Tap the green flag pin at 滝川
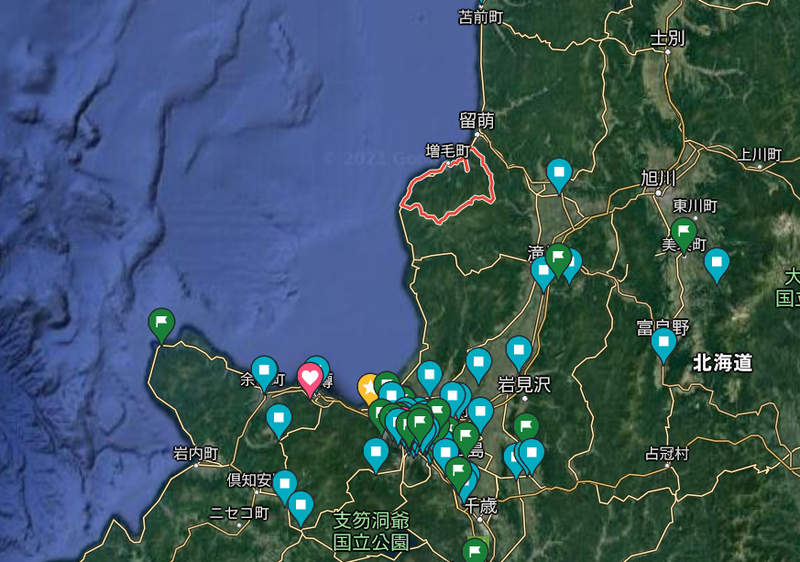Image resolution: width=800 pixels, height=562 pixels. coord(558,258)
